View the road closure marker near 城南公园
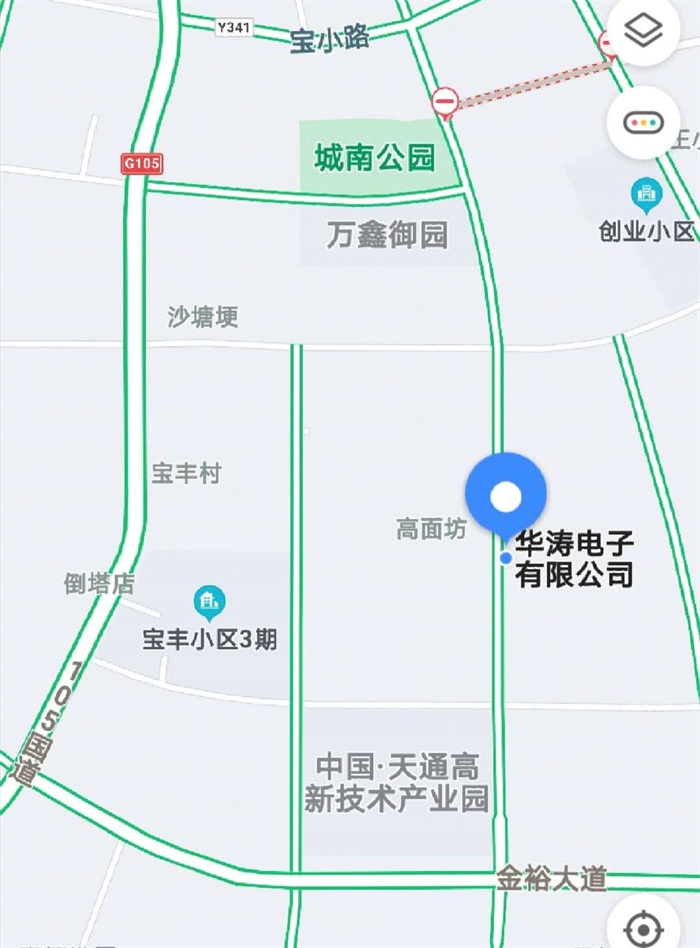The height and width of the screenshot is (948, 700). click(445, 102)
